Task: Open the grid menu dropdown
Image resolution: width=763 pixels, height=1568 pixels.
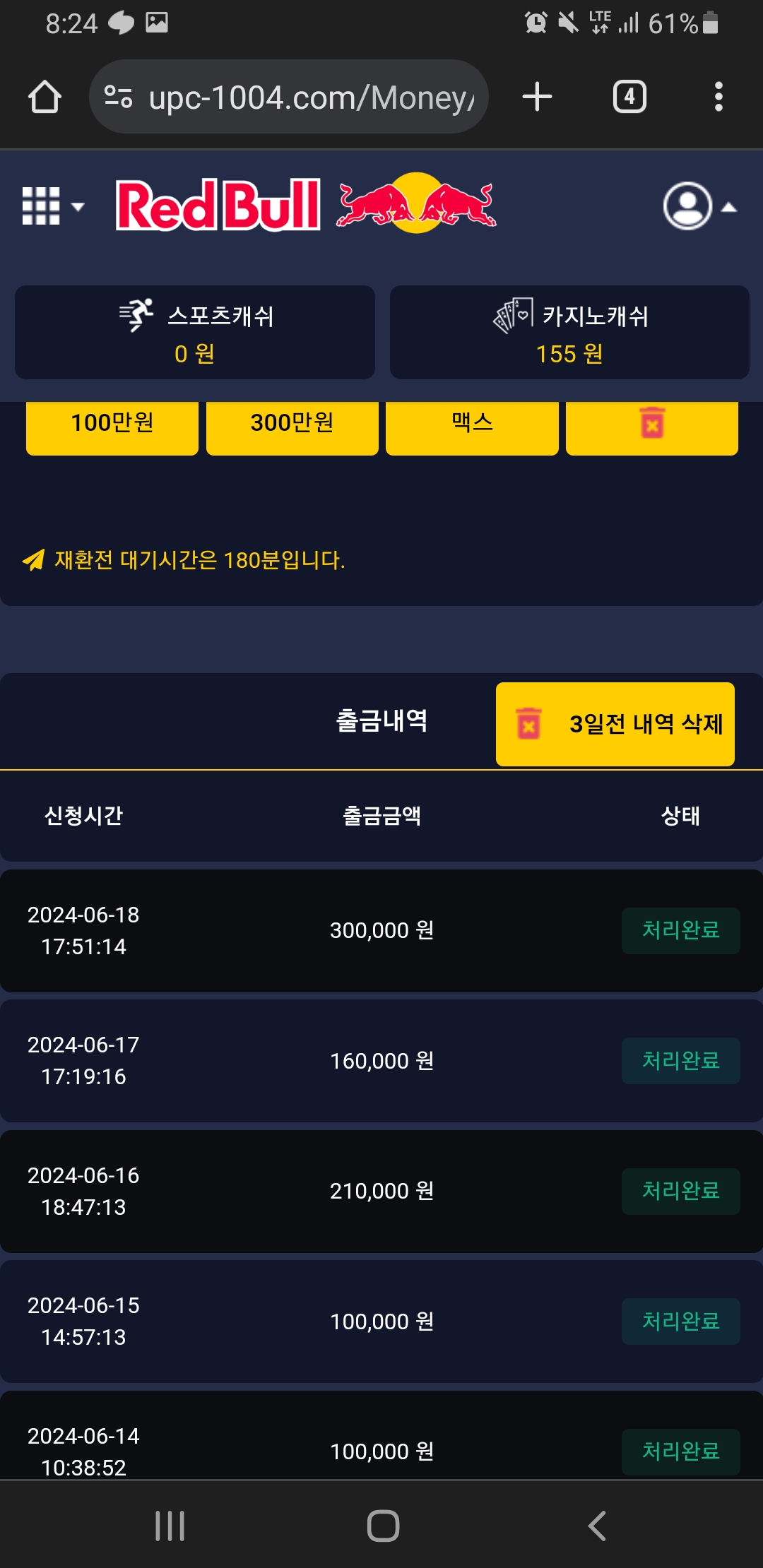Action: (53, 206)
